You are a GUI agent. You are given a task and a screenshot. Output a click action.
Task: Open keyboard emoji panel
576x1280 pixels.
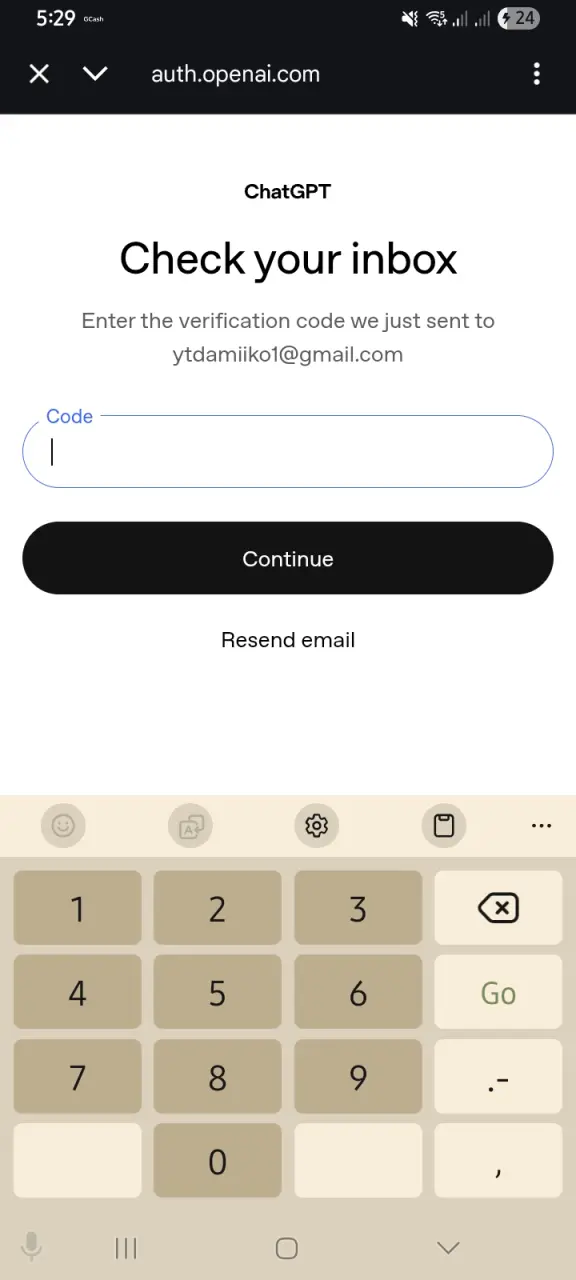click(64, 826)
